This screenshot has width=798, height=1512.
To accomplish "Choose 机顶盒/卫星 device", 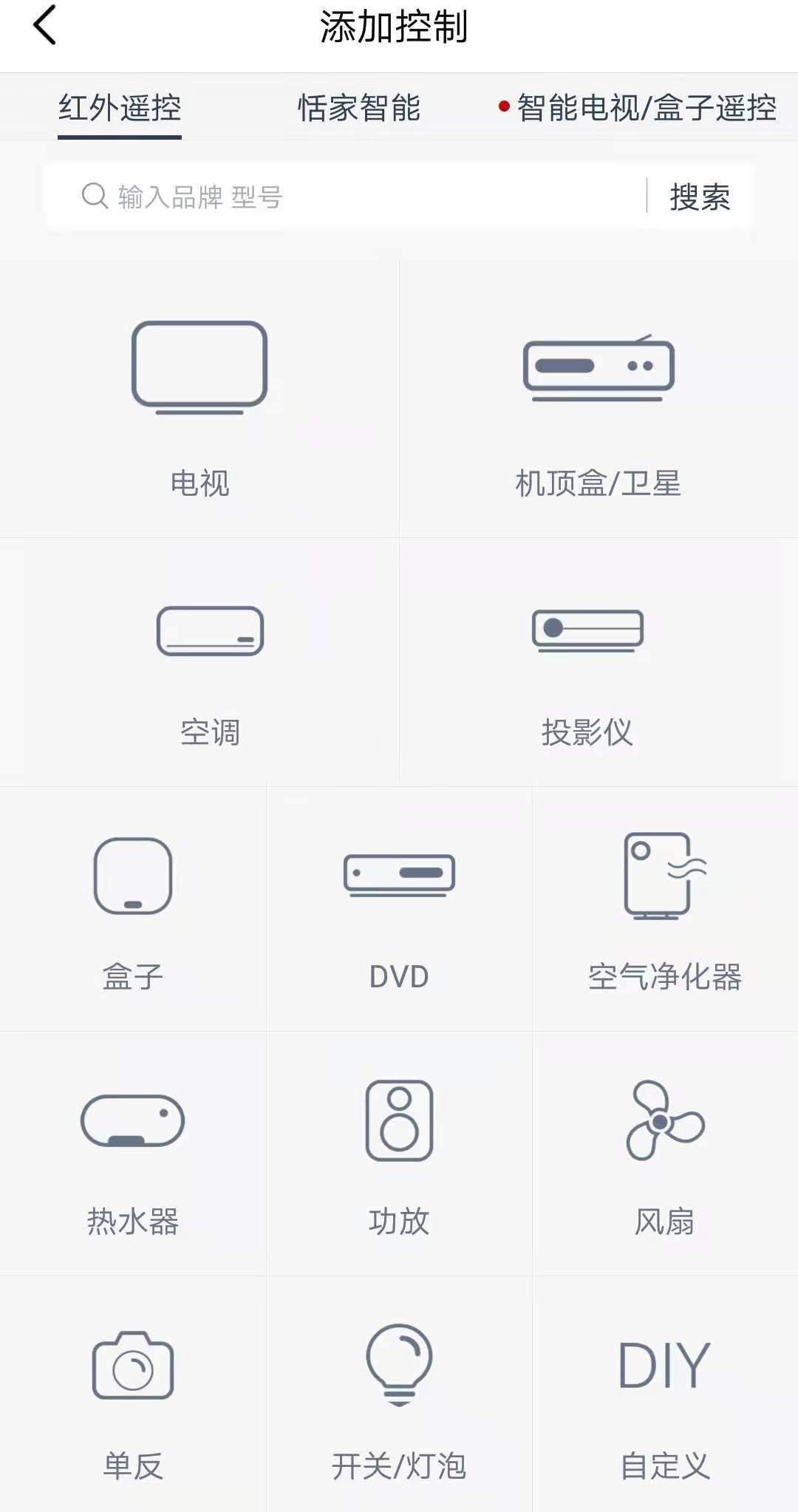I will pos(598,399).
